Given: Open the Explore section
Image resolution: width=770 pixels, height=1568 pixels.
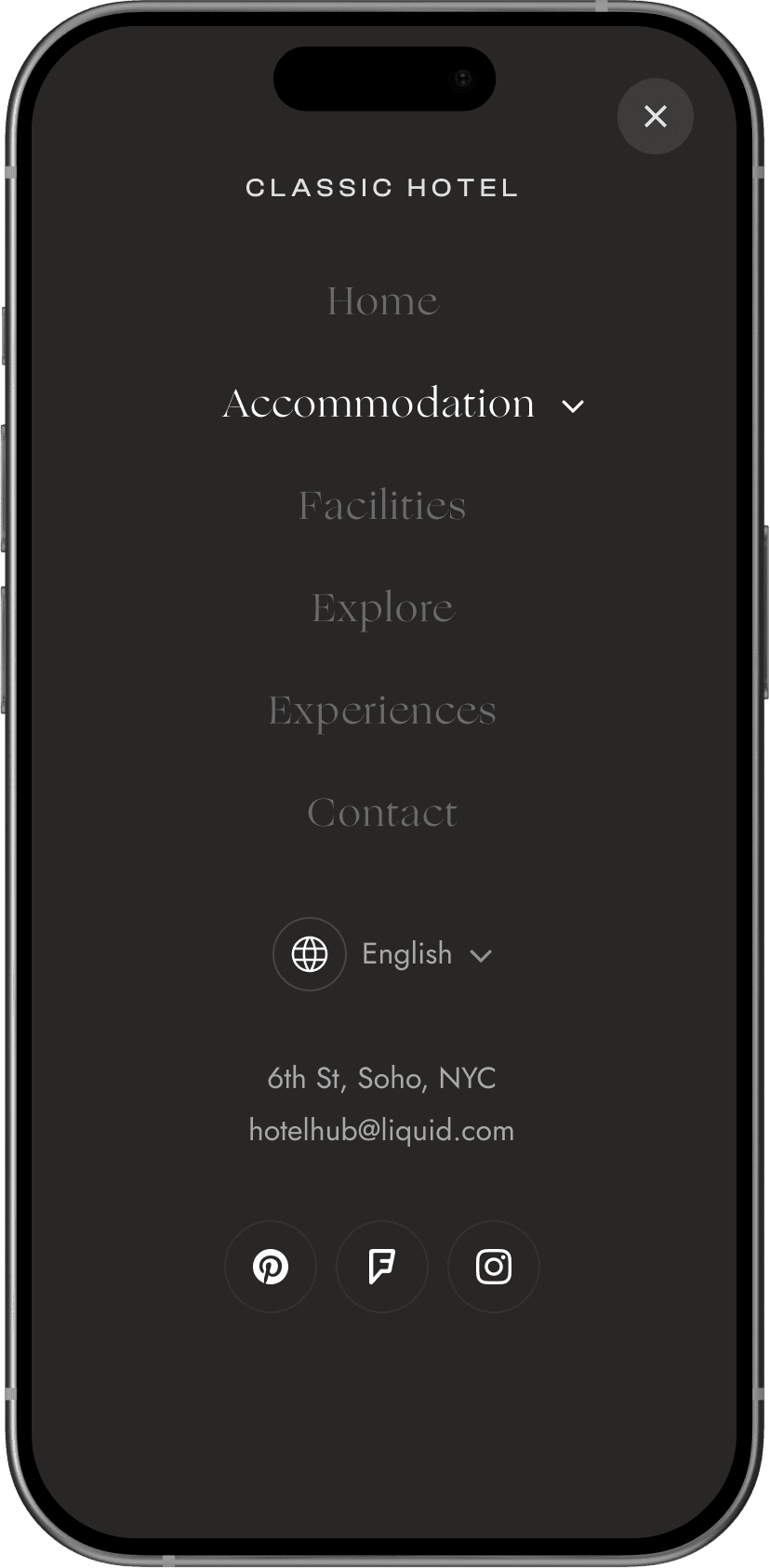Looking at the screenshot, I should (x=382, y=608).
